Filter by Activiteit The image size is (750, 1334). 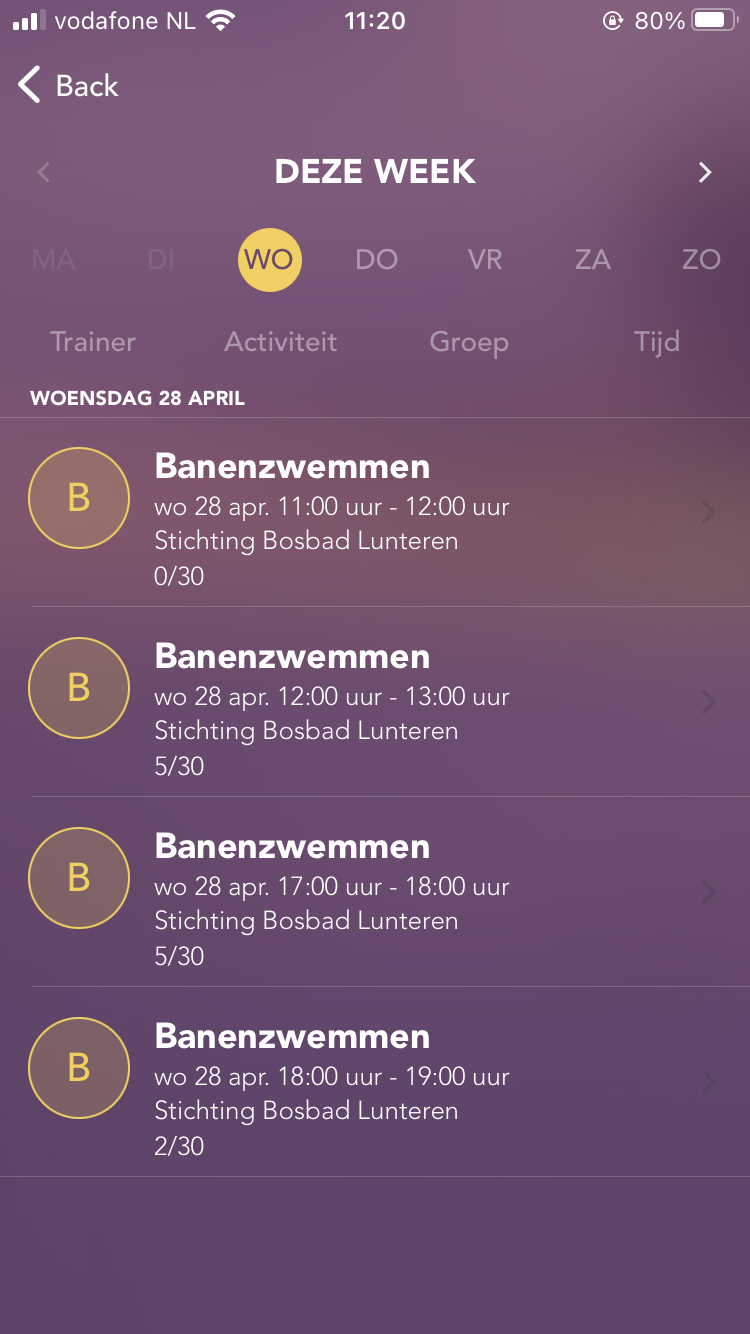pos(281,342)
